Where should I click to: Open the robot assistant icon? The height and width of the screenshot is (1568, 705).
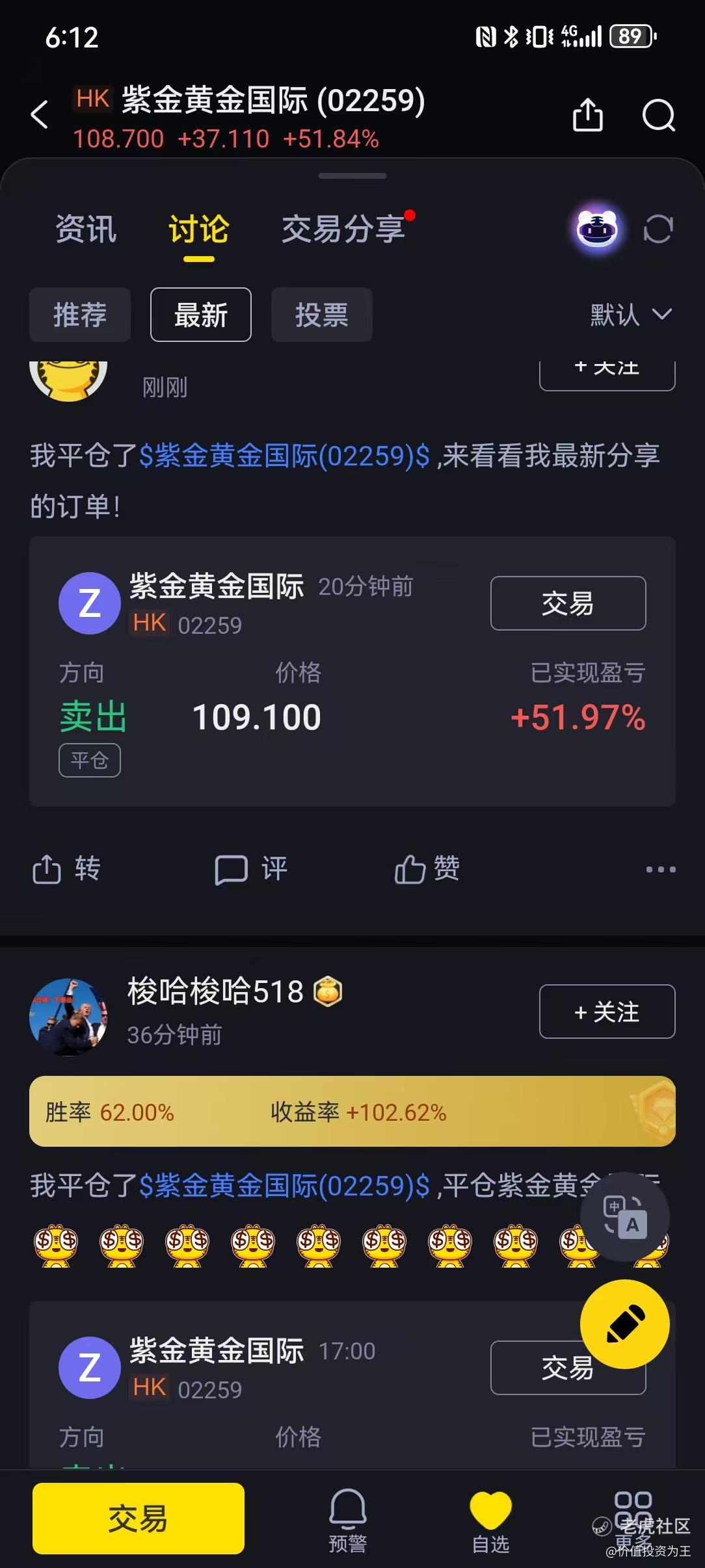point(598,229)
